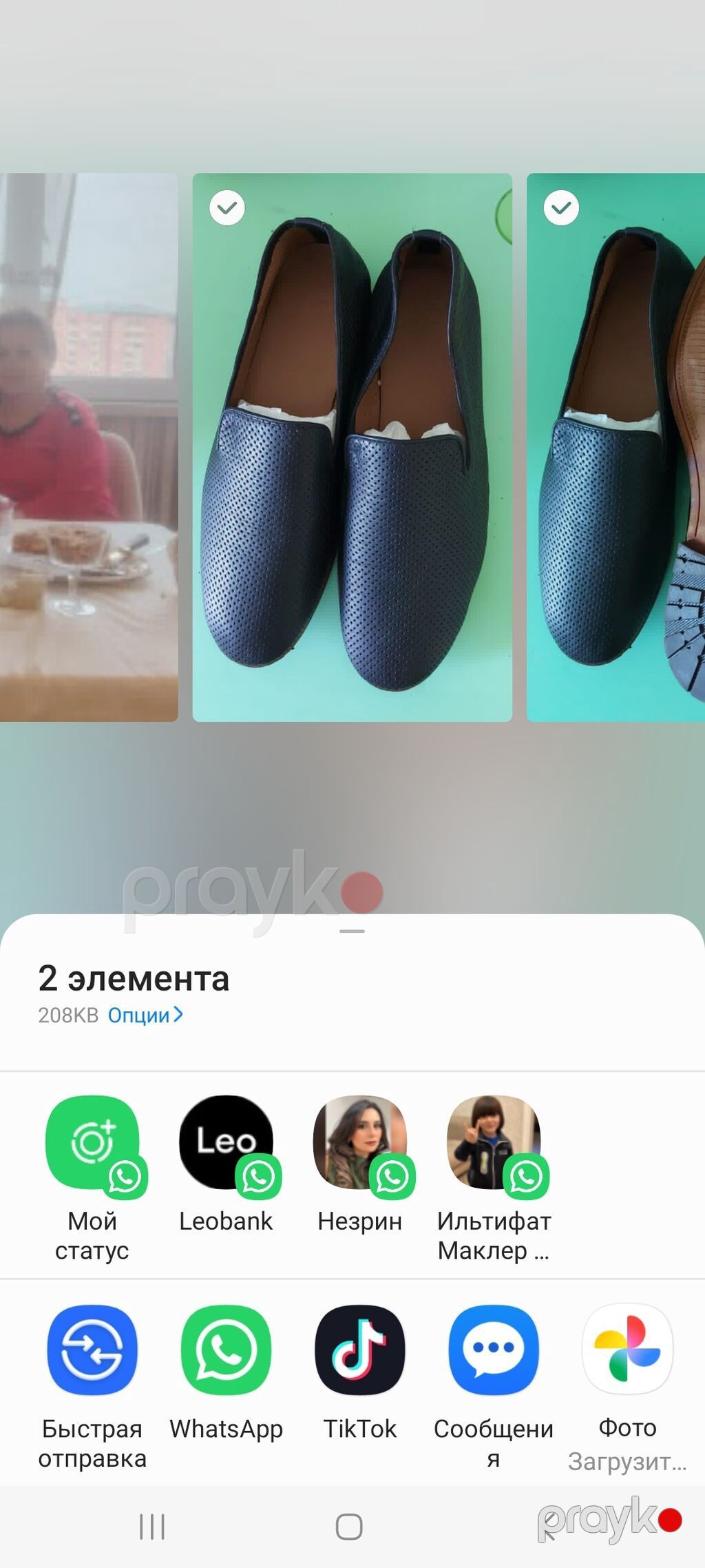Untick the checkmark on the right shoe photo
Image resolution: width=705 pixels, height=1568 pixels.
562,207
